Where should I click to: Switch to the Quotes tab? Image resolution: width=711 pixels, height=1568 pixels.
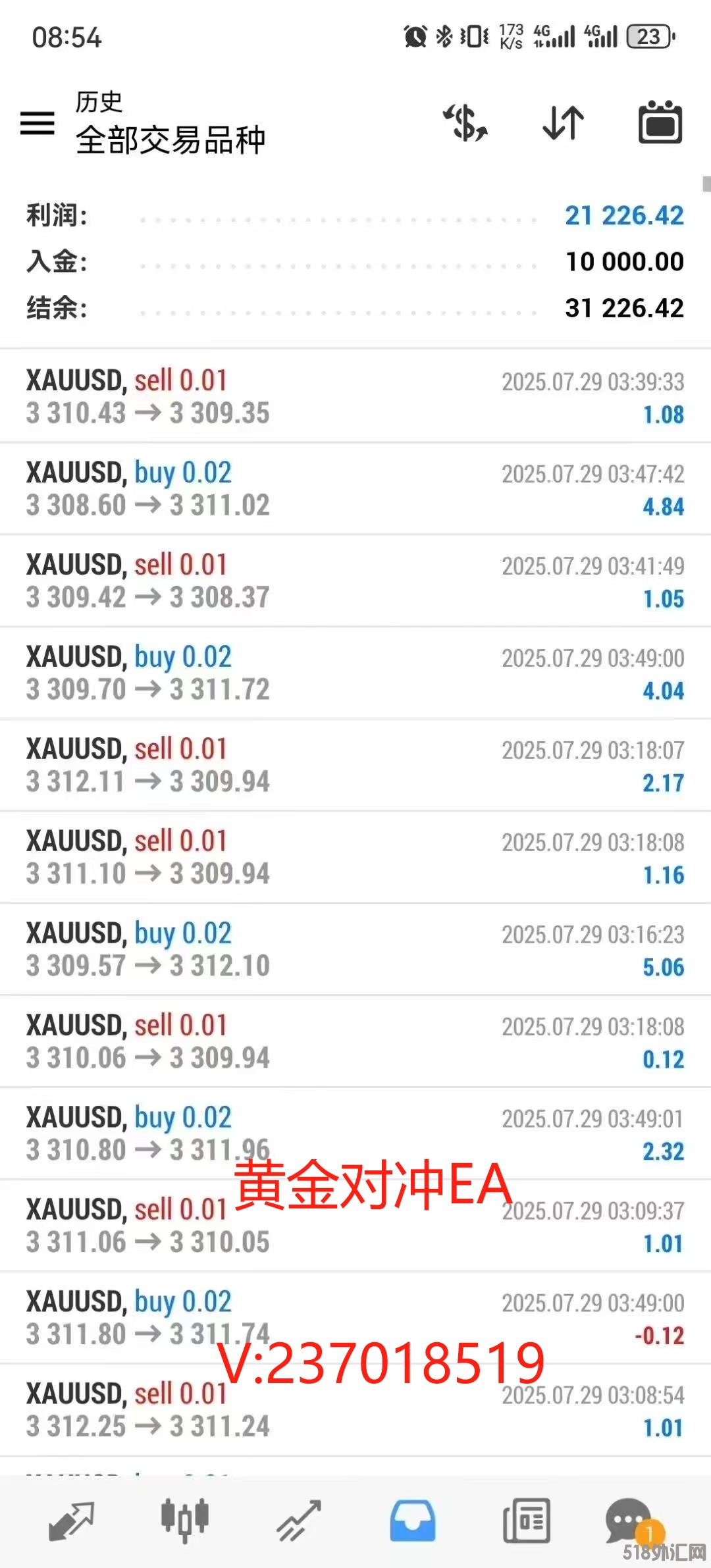tap(71, 1521)
